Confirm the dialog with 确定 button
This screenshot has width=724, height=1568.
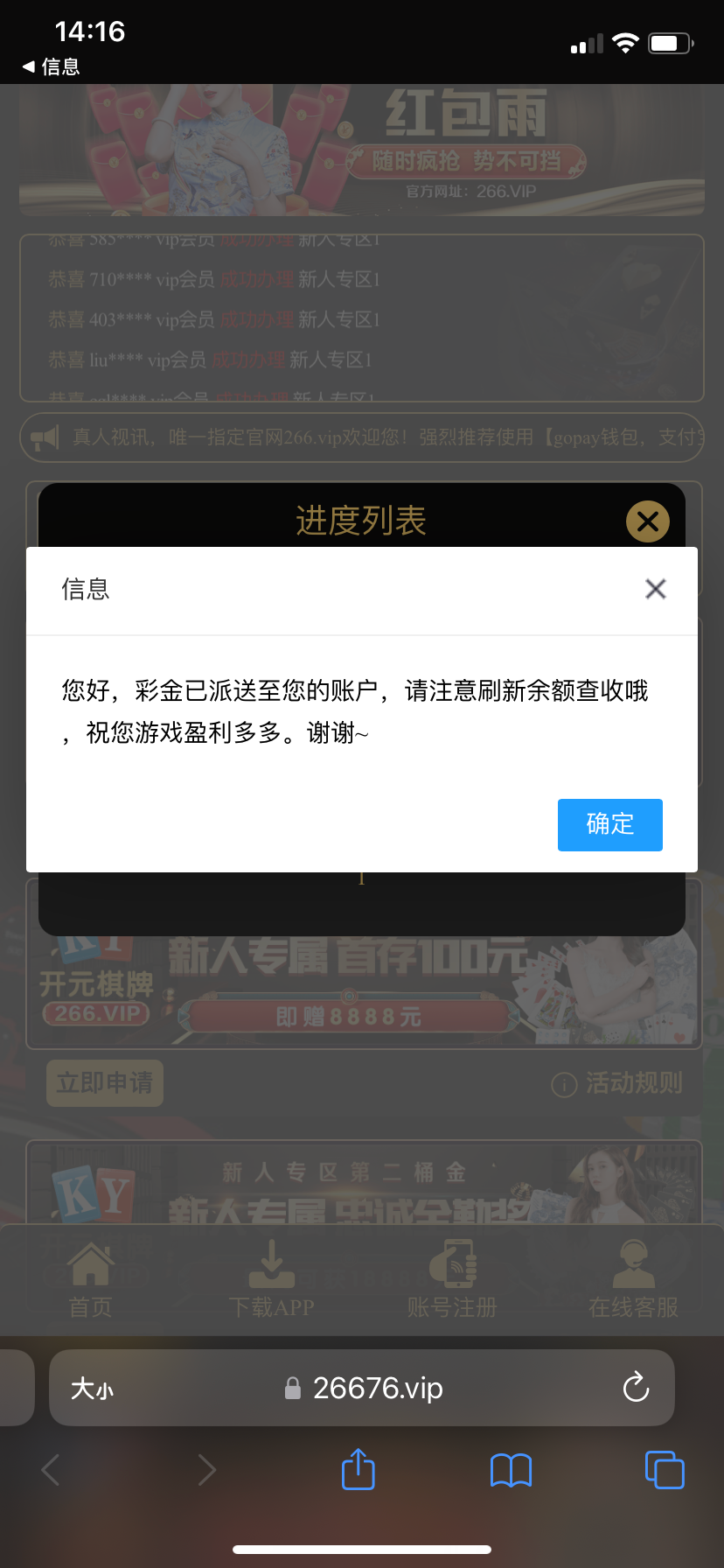pos(609,824)
